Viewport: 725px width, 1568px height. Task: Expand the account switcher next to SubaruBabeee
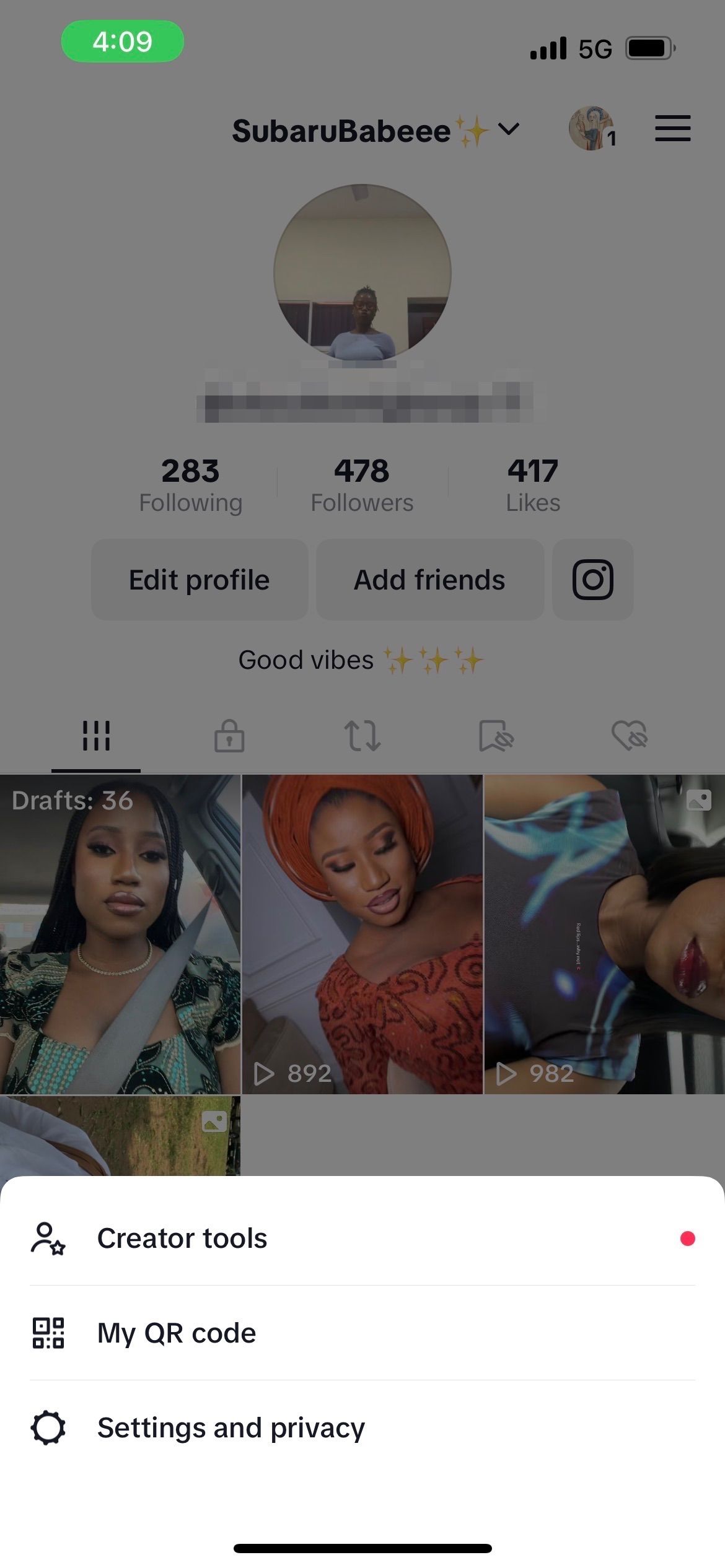pyautogui.click(x=507, y=130)
